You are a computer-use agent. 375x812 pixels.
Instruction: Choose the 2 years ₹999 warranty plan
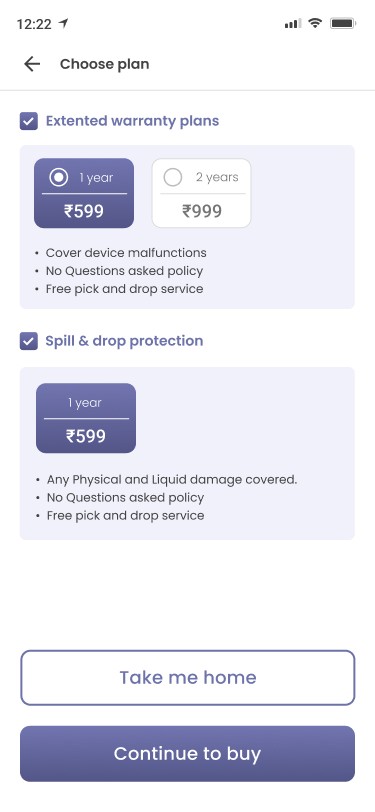(x=201, y=193)
